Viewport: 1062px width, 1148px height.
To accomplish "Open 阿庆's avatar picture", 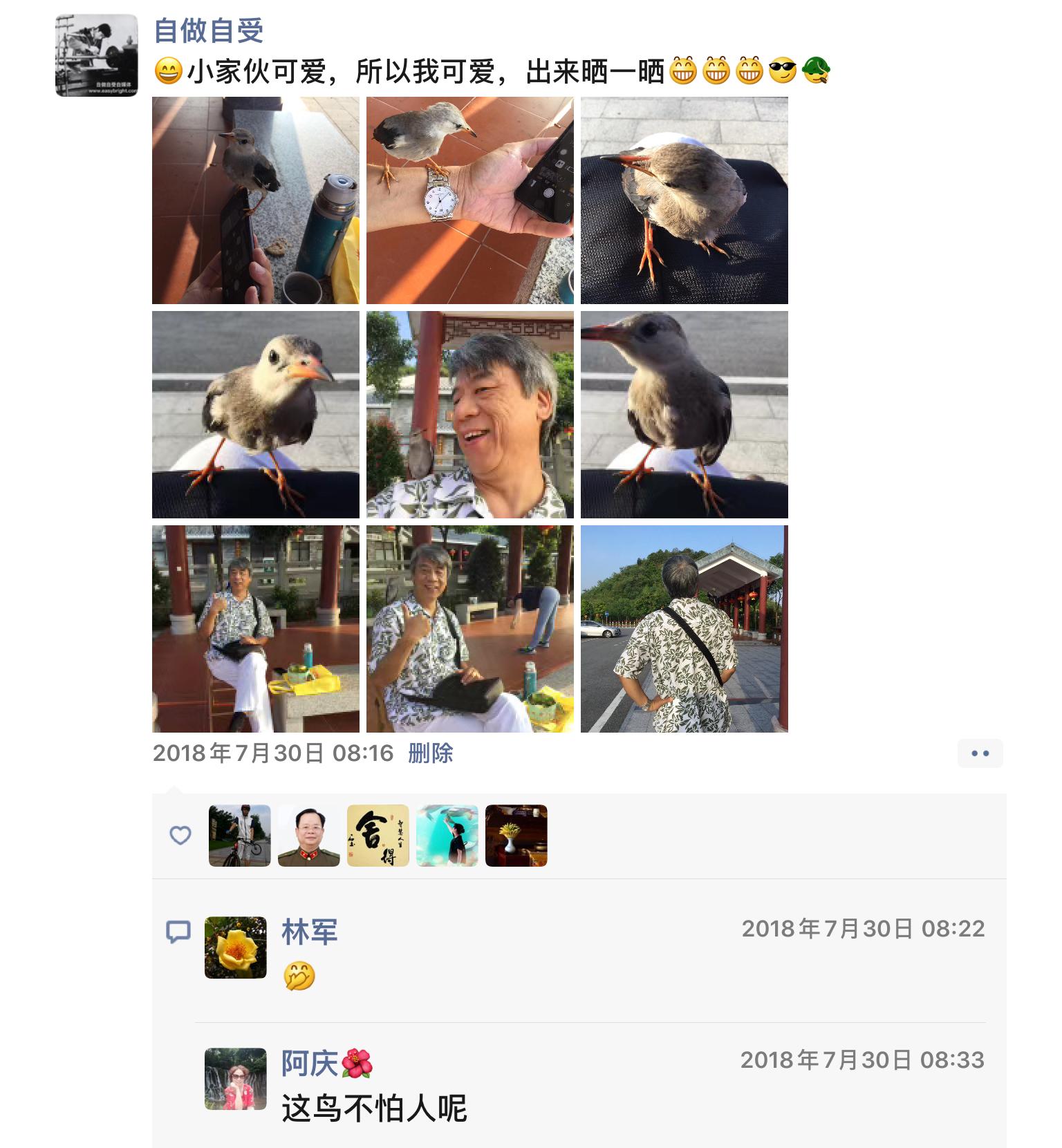I will (236, 1079).
